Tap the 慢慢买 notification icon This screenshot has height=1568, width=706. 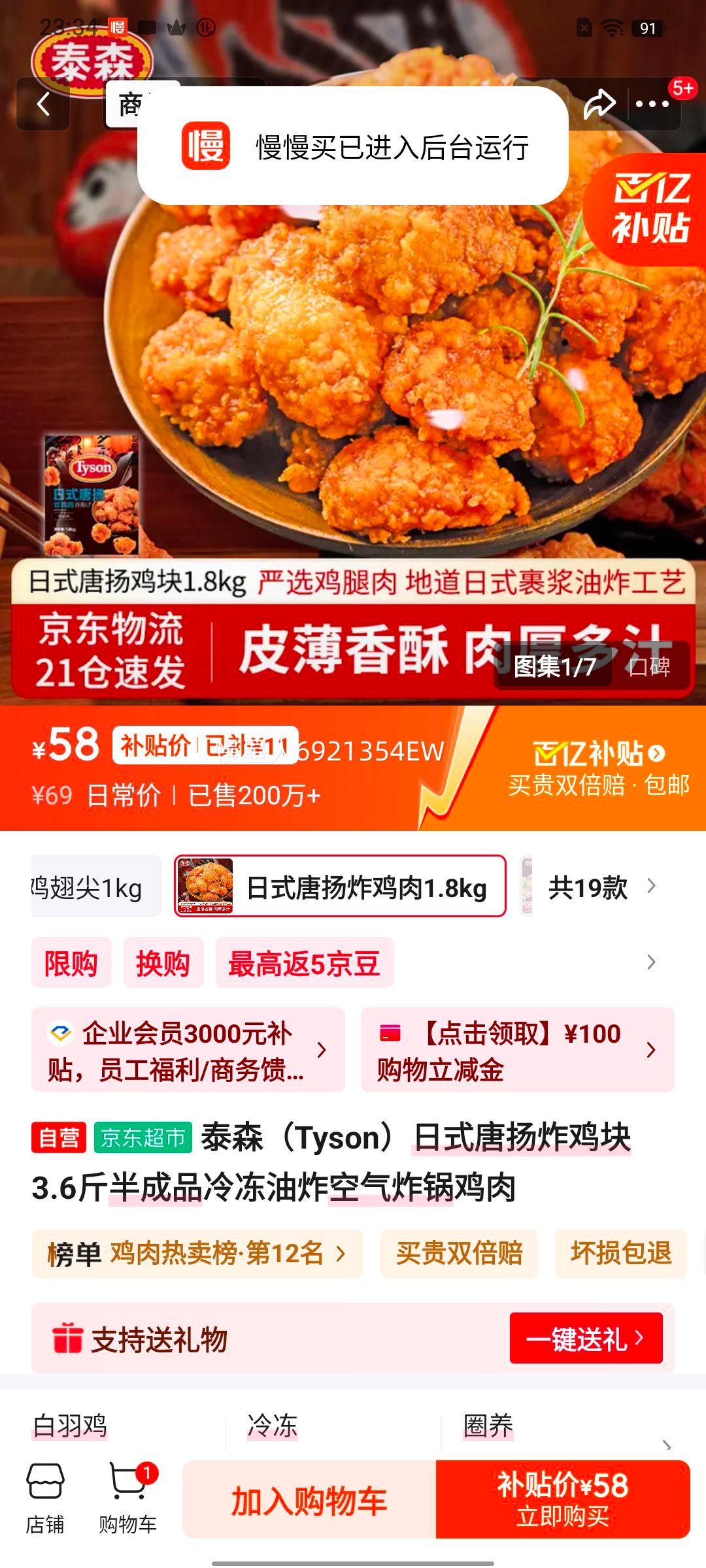pyautogui.click(x=207, y=148)
